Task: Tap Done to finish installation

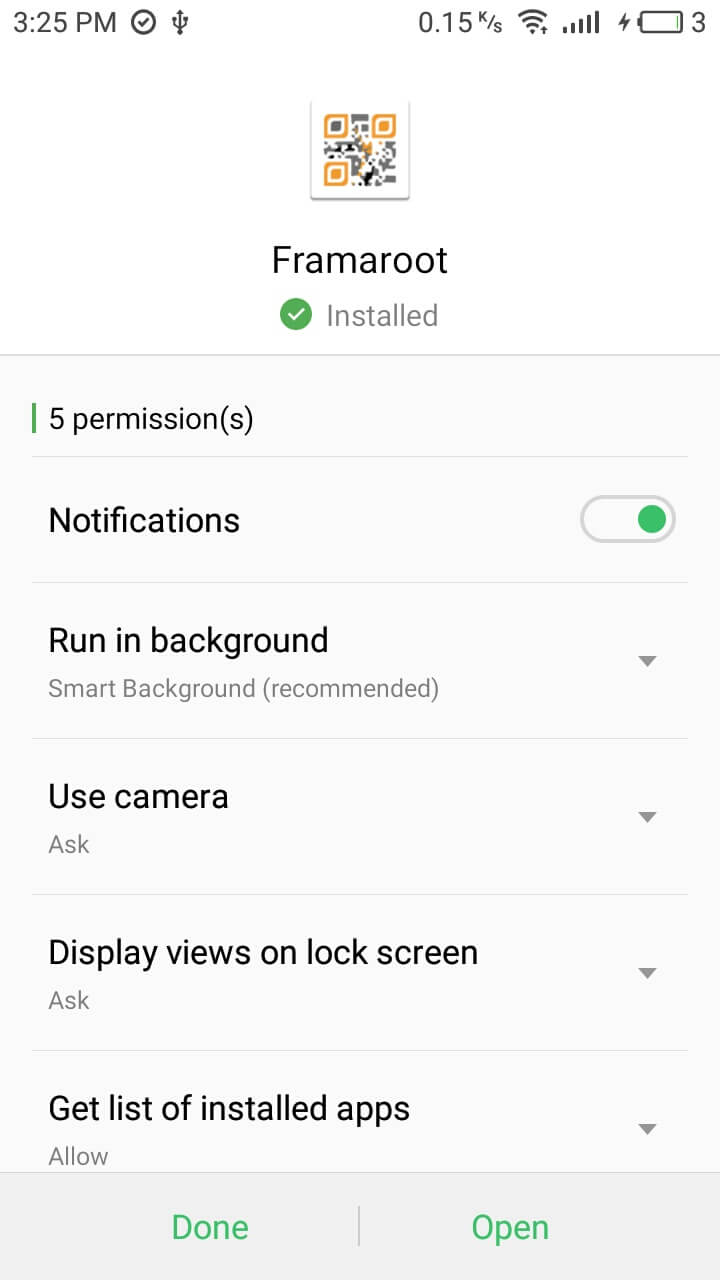Action: (x=210, y=1227)
